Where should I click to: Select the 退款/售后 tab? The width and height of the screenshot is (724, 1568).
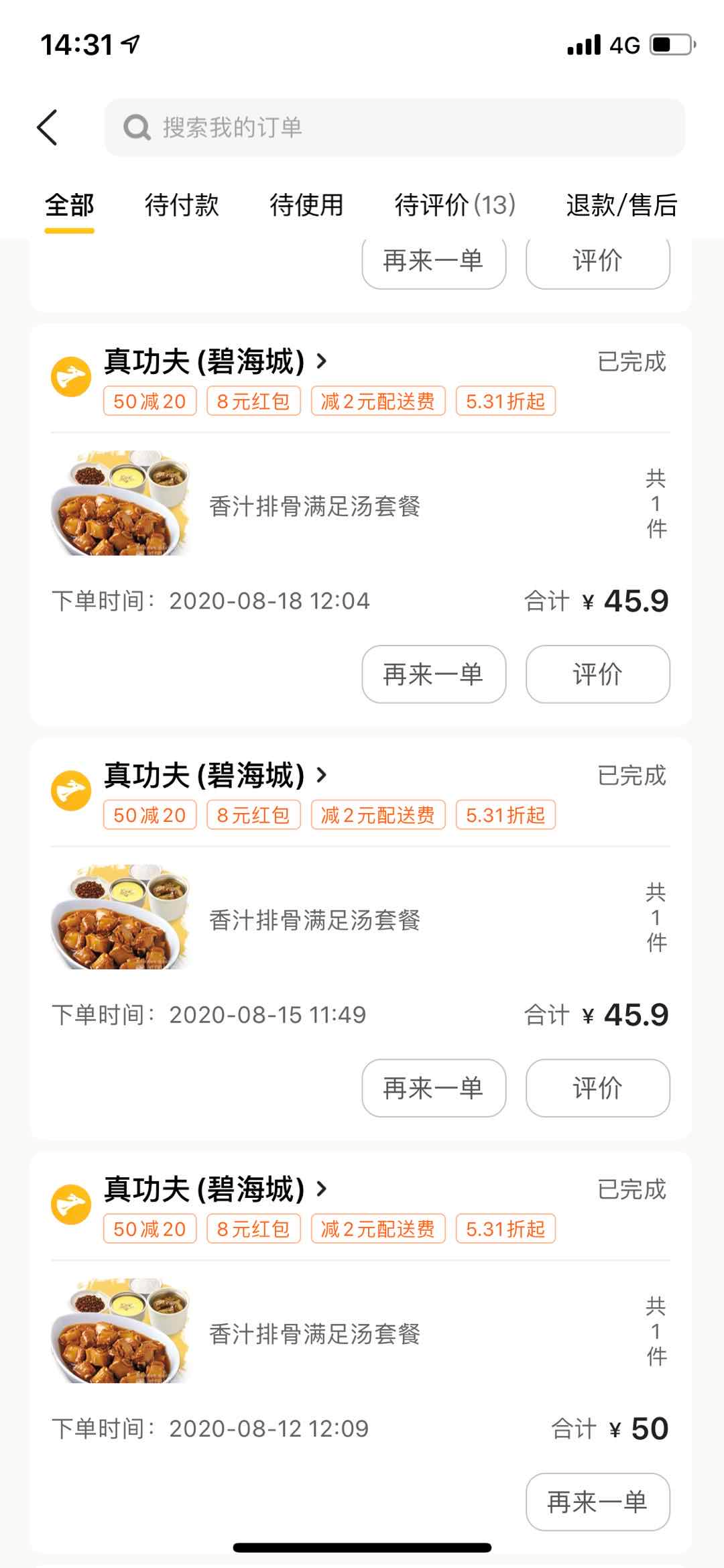[621, 204]
